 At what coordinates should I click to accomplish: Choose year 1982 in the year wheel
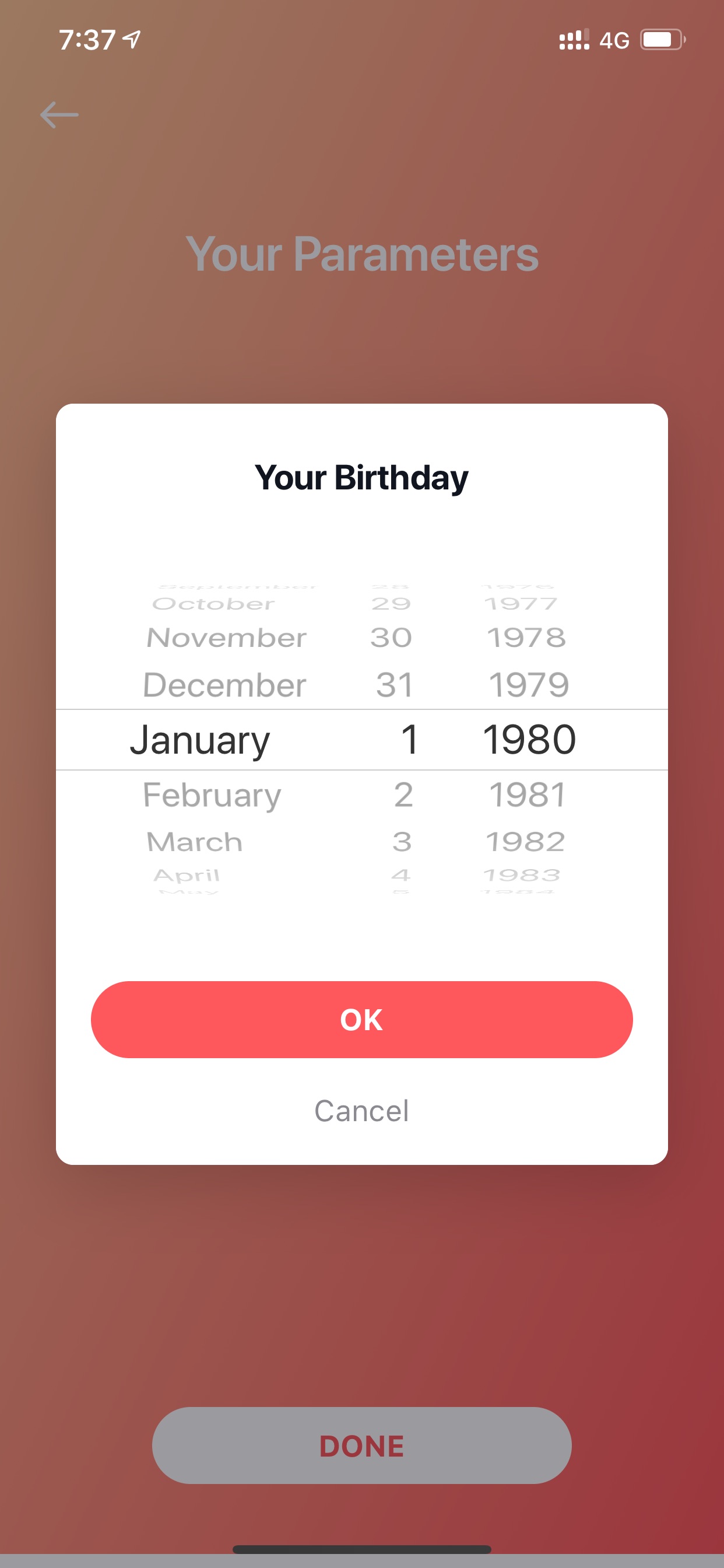pos(525,842)
